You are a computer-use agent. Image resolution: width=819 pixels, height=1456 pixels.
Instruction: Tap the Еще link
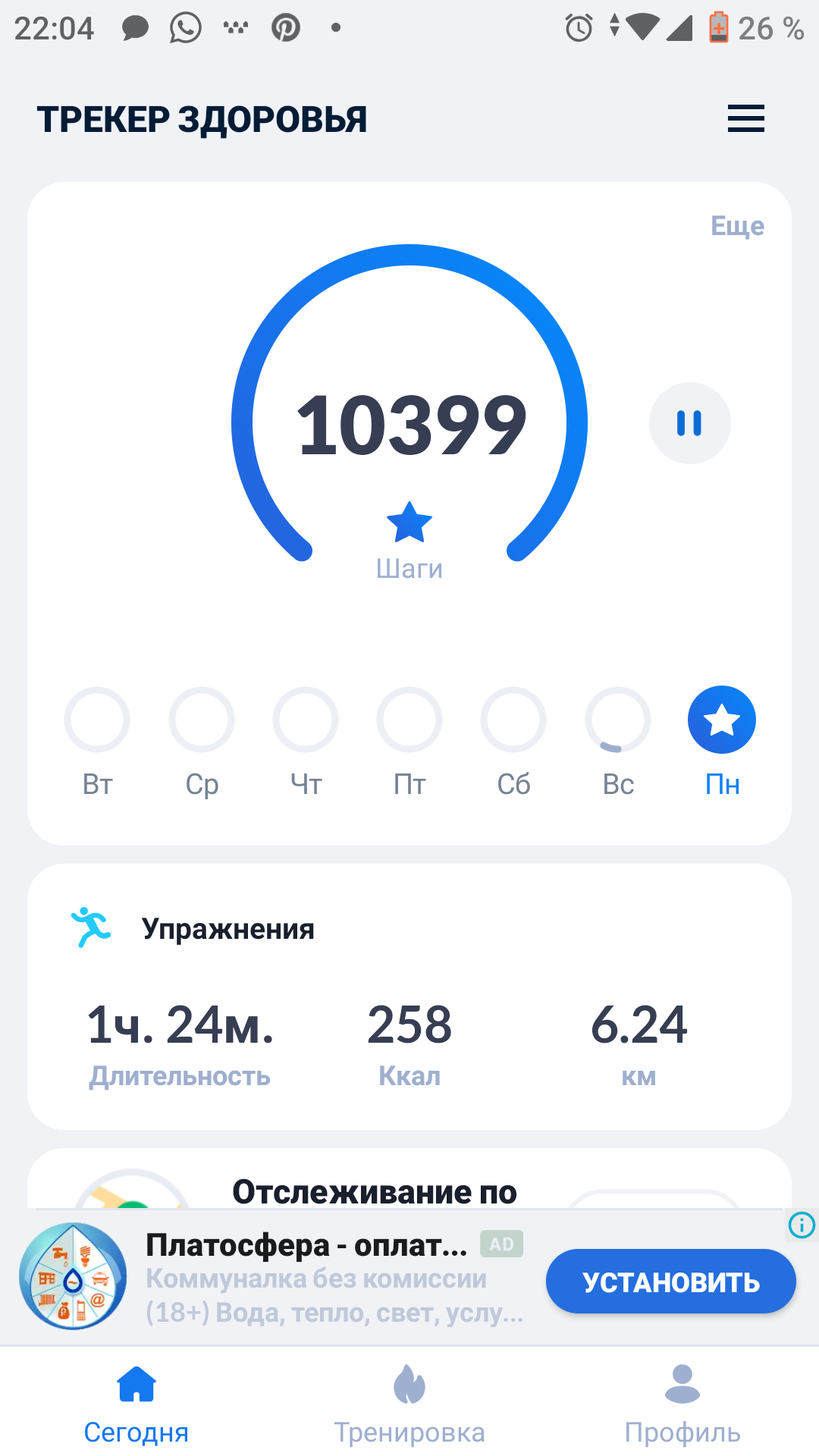[736, 226]
